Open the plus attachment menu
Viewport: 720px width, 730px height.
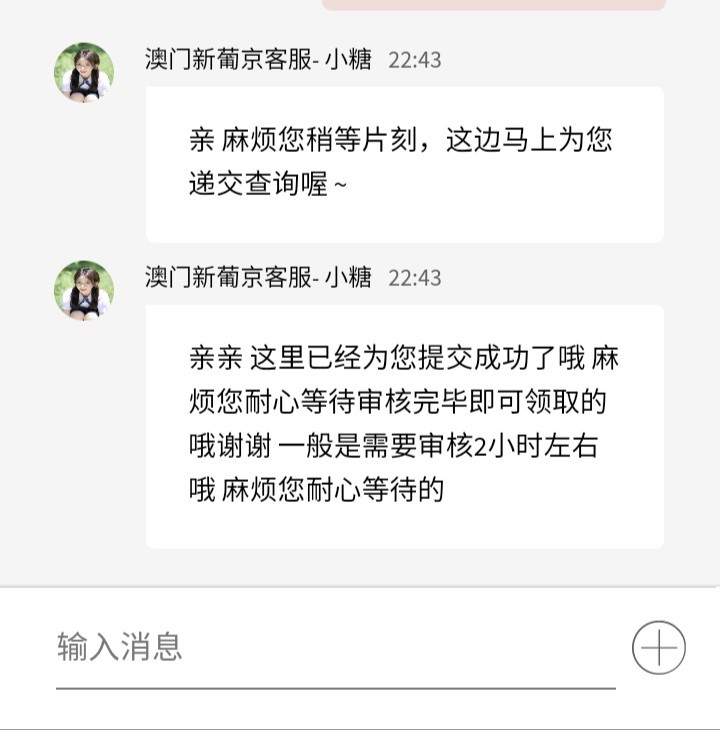[659, 648]
